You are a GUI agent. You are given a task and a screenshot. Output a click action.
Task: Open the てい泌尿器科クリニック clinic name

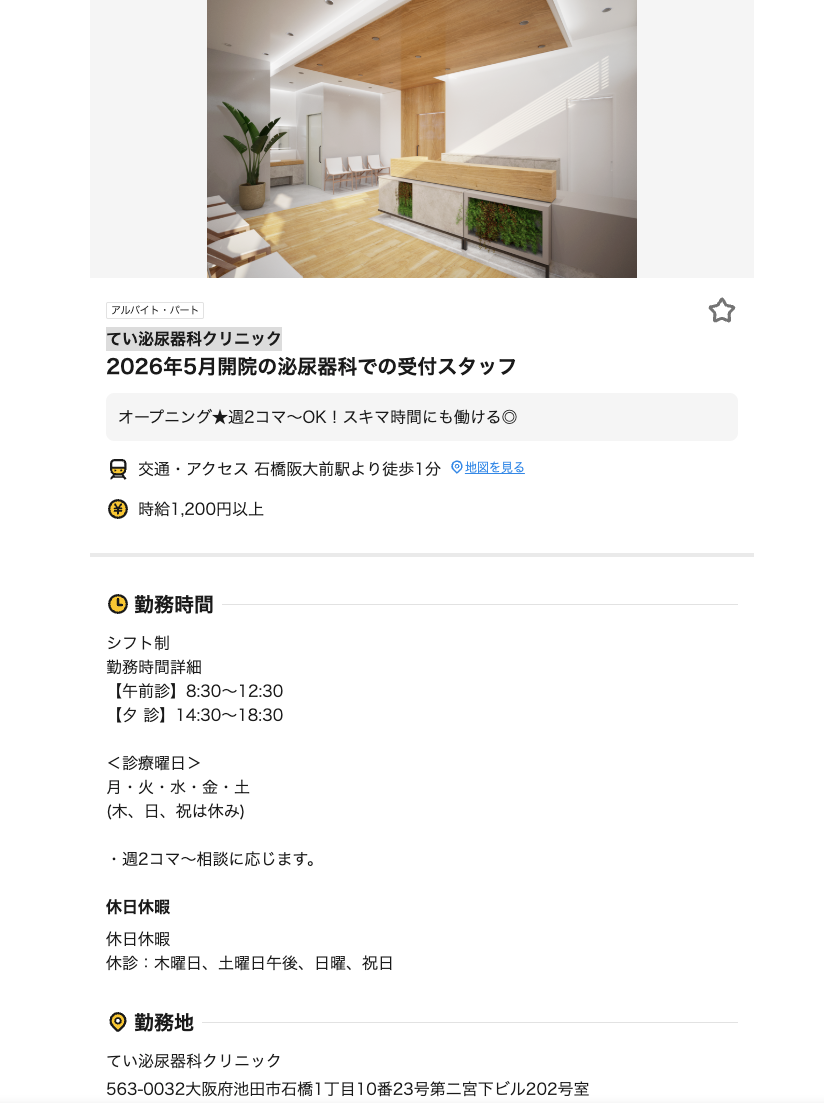(194, 339)
